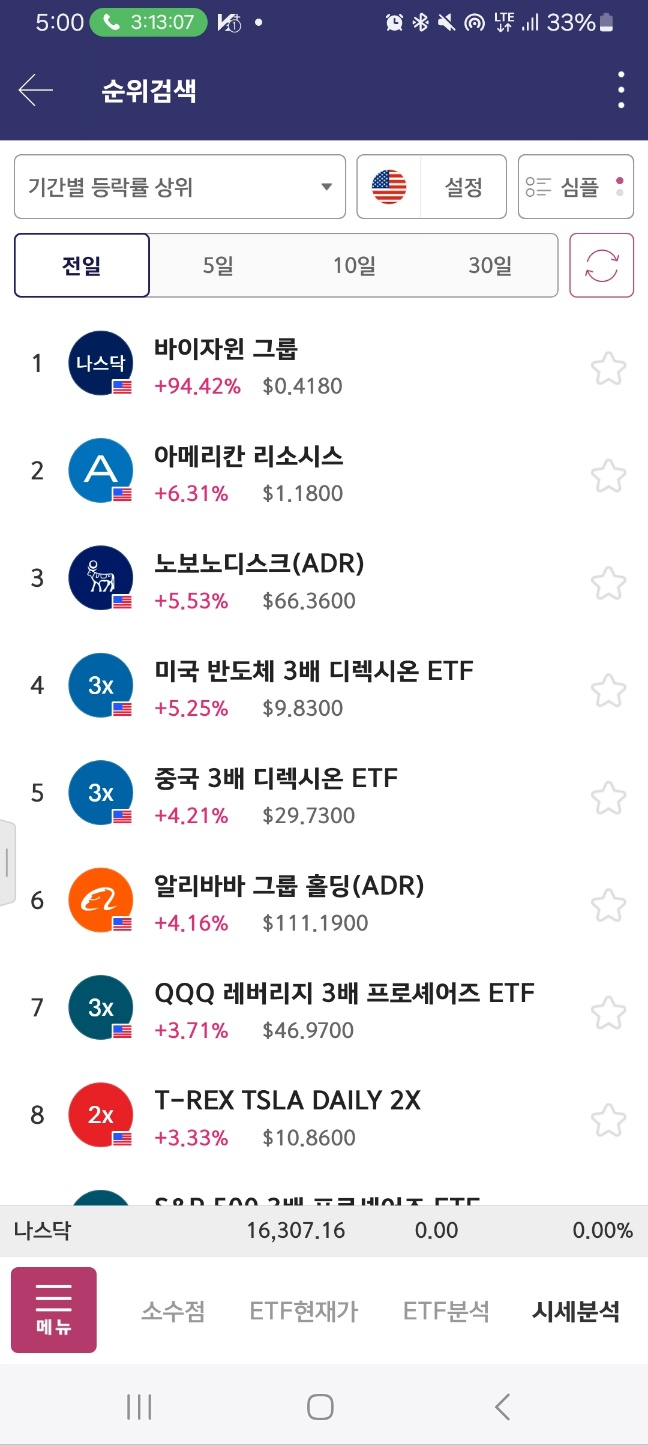This screenshot has height=1445, width=648.
Task: Toggle the 심플 view mode
Action: [576, 187]
